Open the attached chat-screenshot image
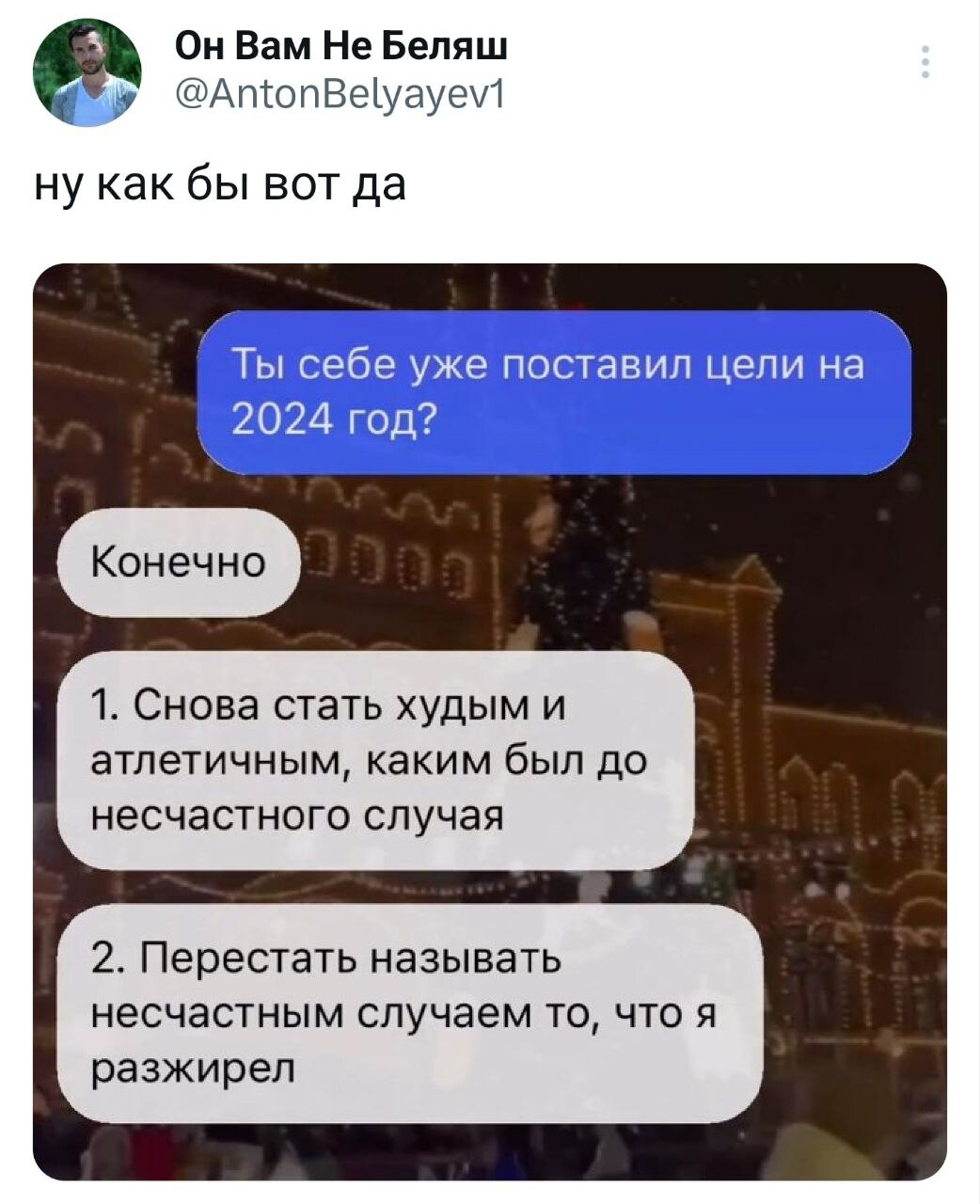Image resolution: width=980 pixels, height=1204 pixels. click(489, 721)
